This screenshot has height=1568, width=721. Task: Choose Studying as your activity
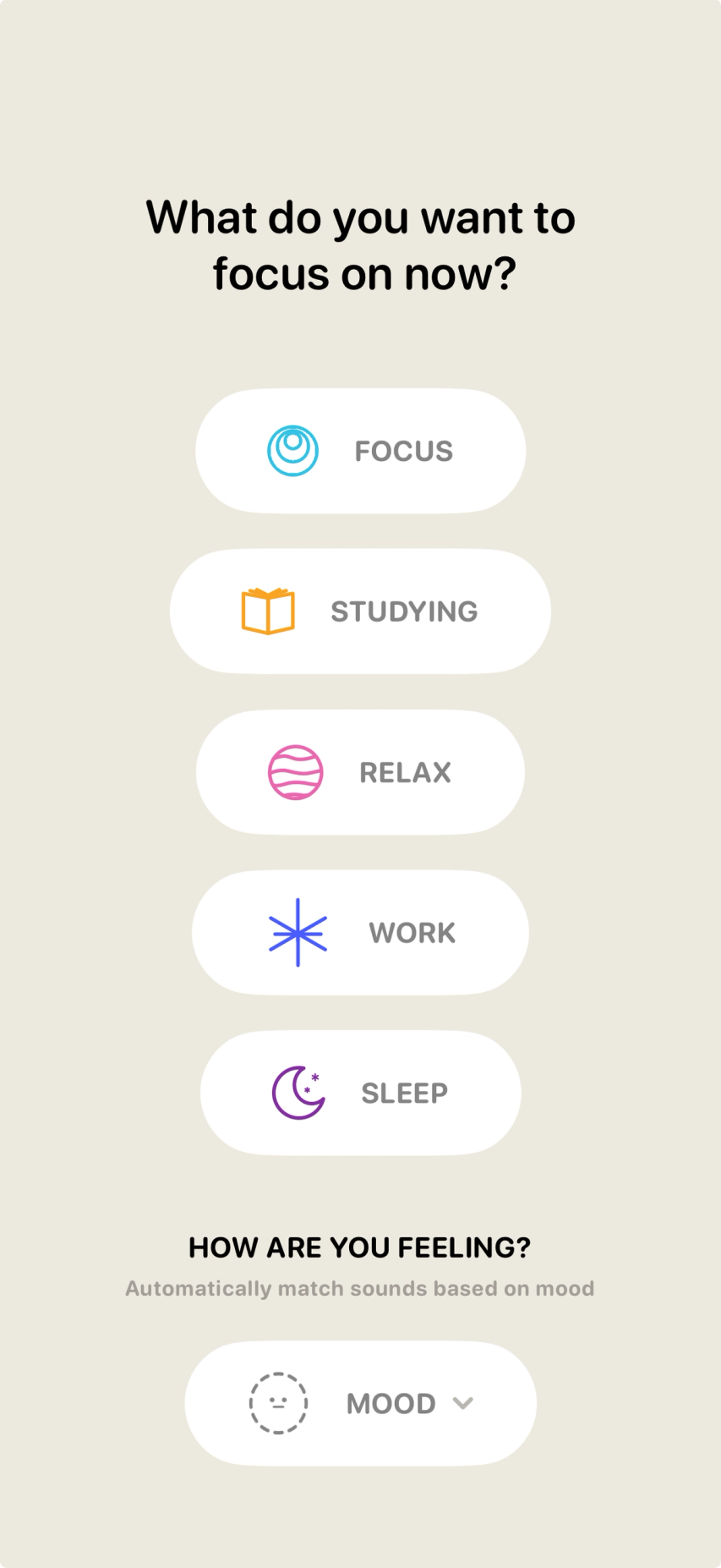[x=361, y=611]
